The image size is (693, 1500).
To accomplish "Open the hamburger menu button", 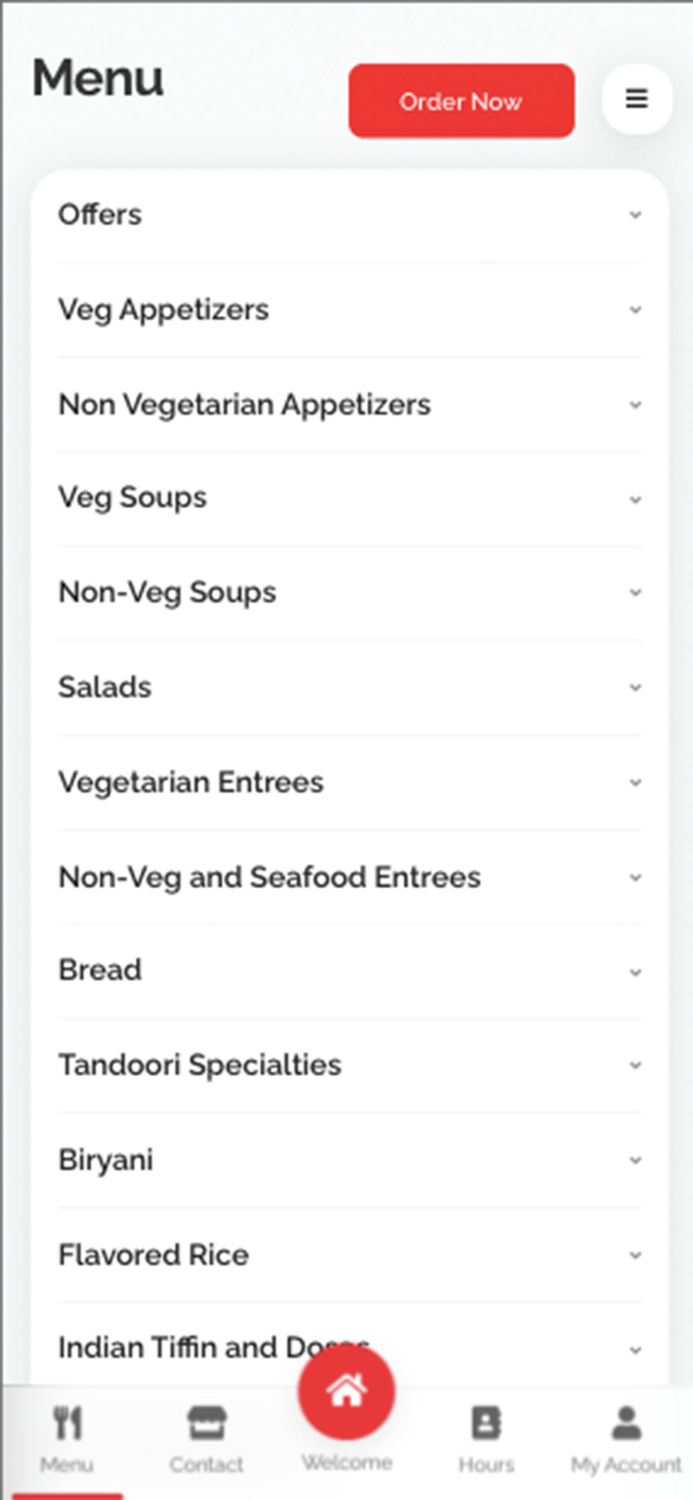I will tap(637, 99).
